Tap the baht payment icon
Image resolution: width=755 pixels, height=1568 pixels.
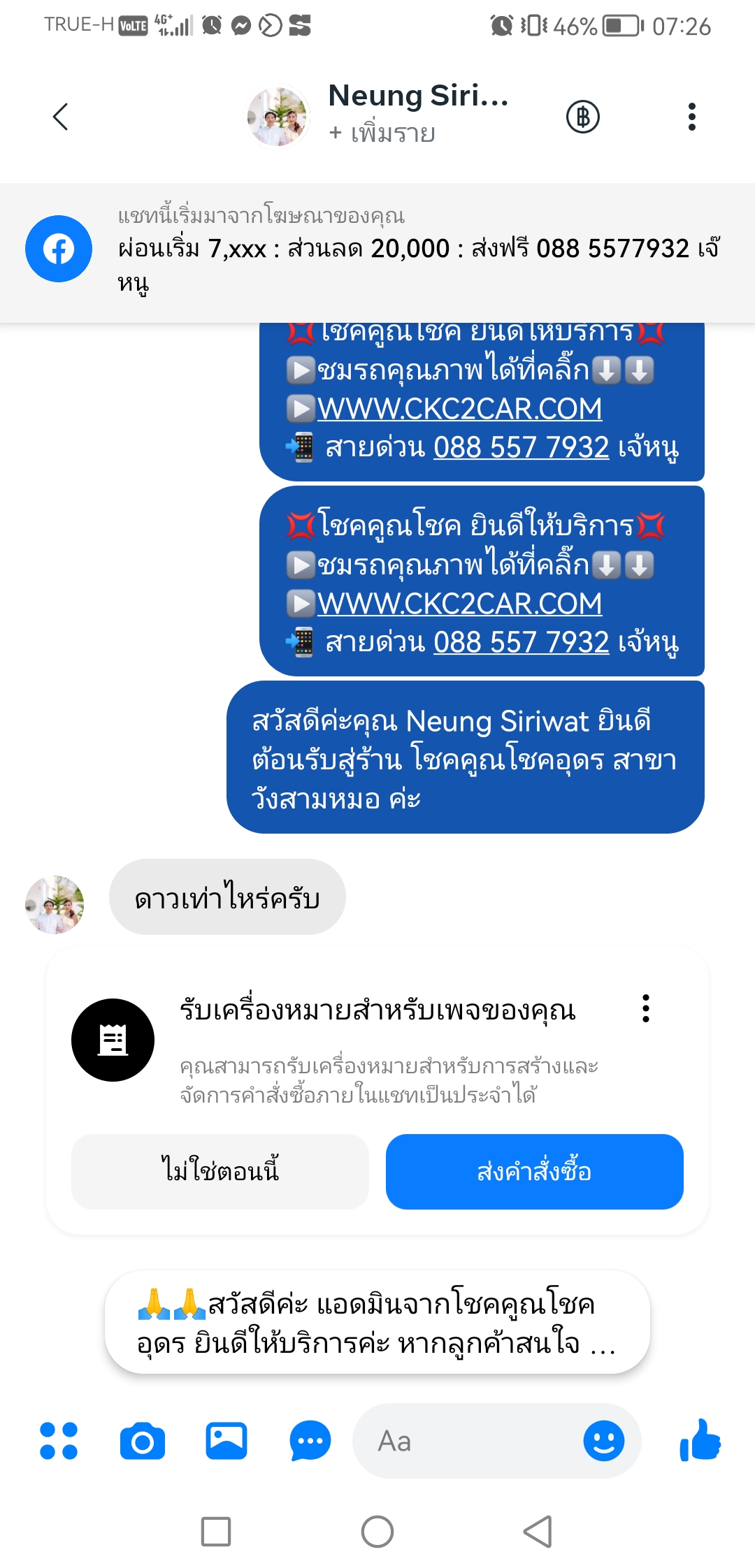(582, 117)
